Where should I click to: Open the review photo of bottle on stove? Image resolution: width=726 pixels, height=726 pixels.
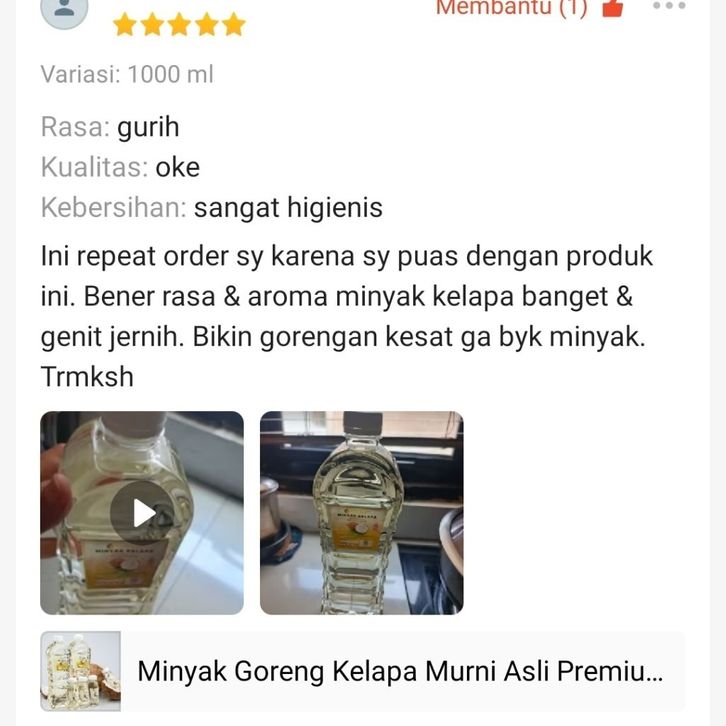click(361, 512)
